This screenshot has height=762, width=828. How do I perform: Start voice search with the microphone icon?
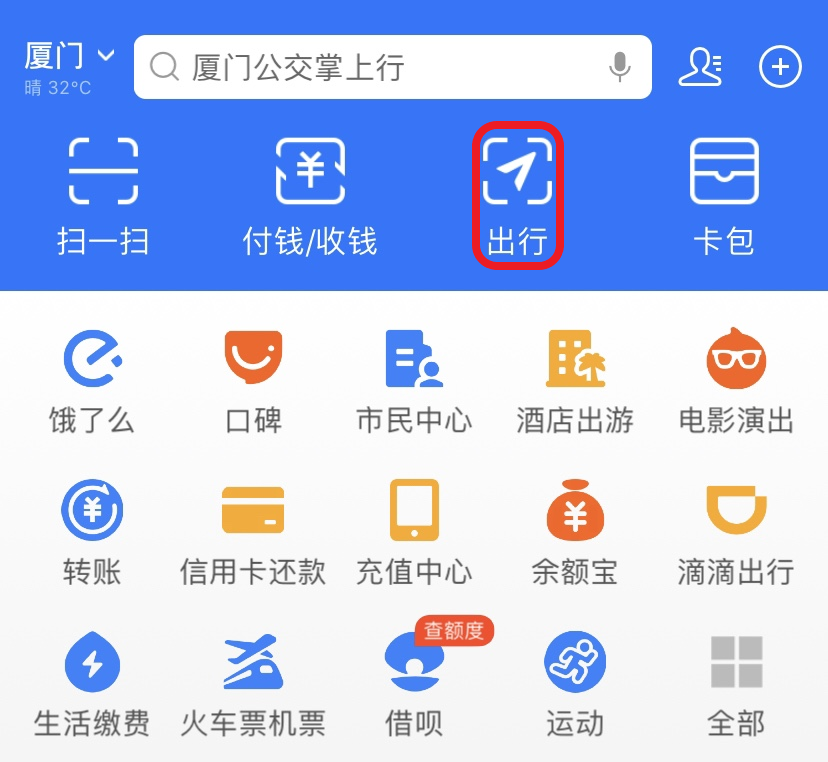pos(619,67)
